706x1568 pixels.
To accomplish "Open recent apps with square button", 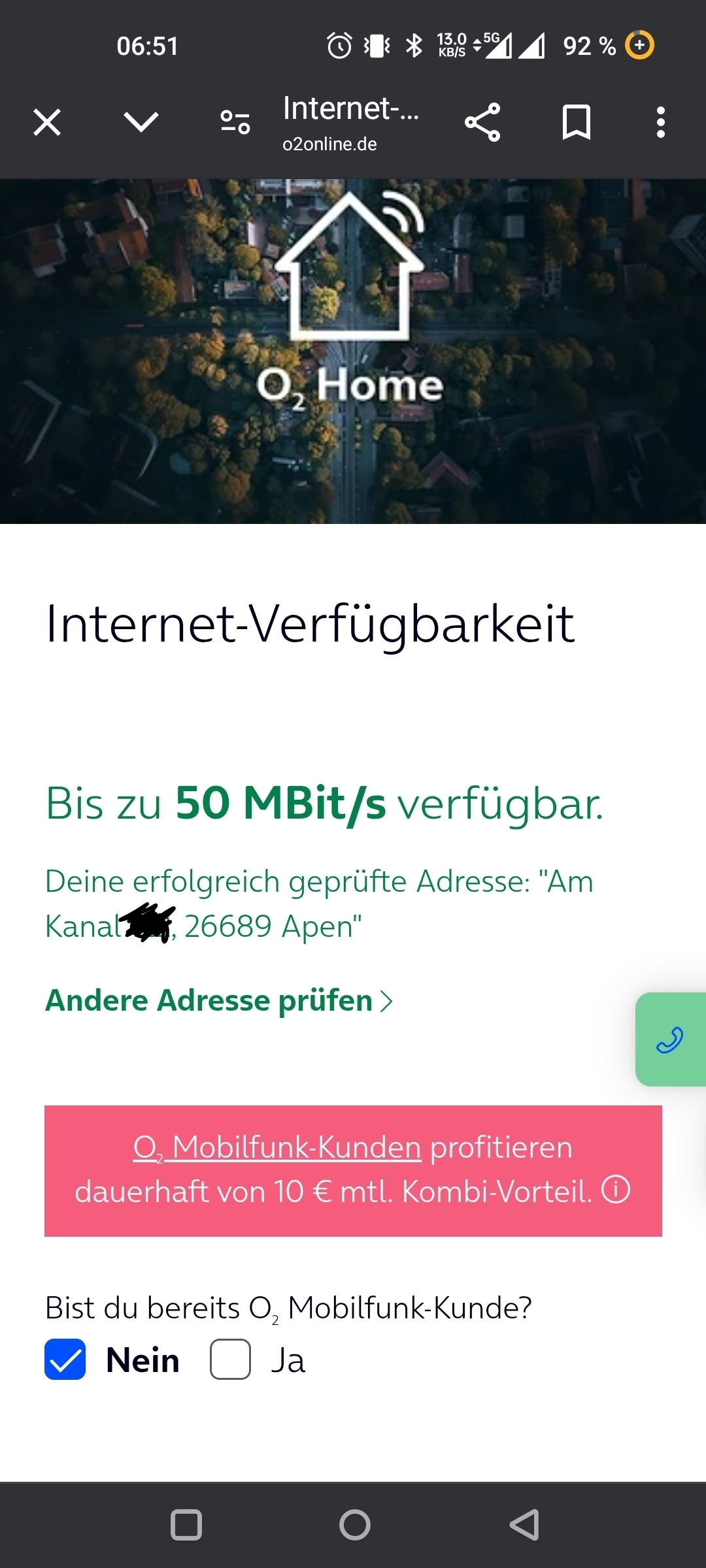I will point(186,1525).
